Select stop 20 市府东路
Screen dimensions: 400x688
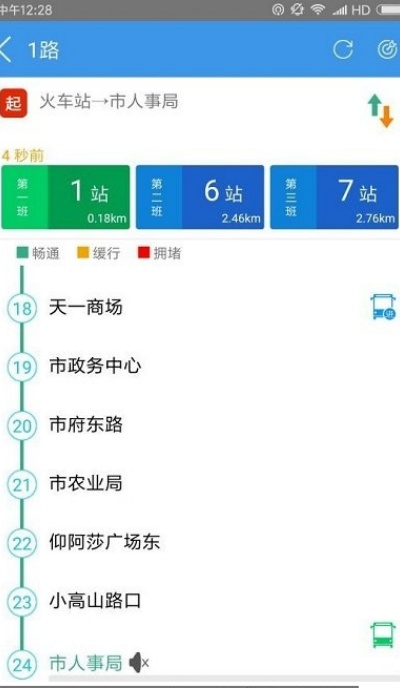(x=200, y=425)
